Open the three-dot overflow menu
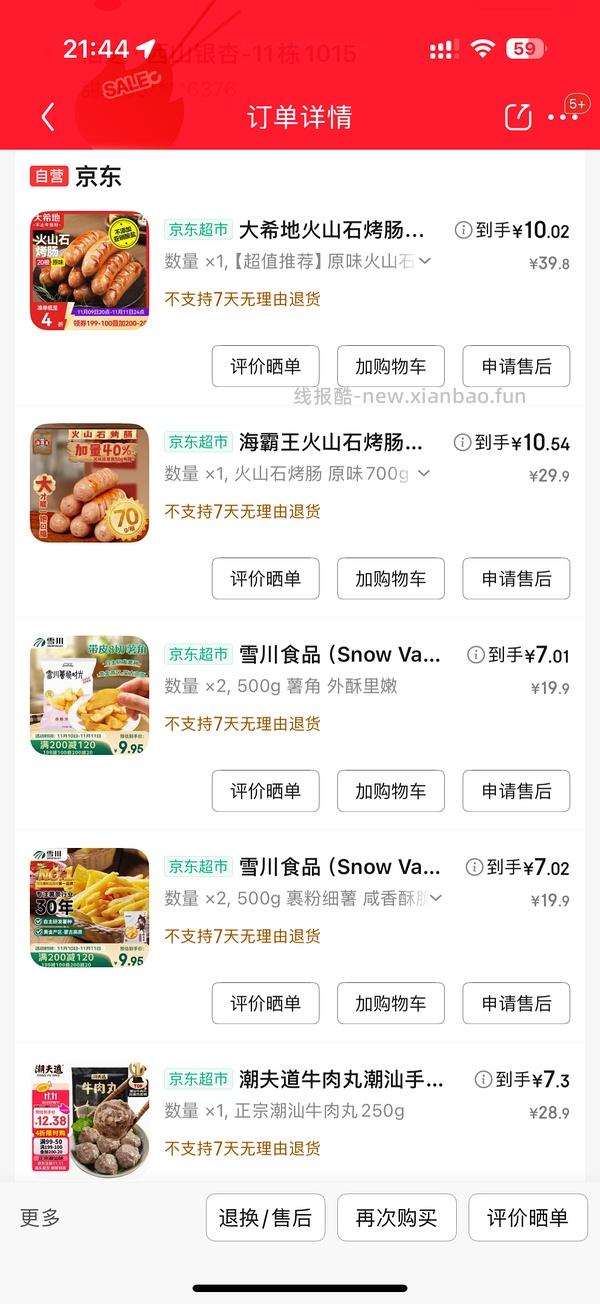The image size is (600, 1304). [x=564, y=117]
